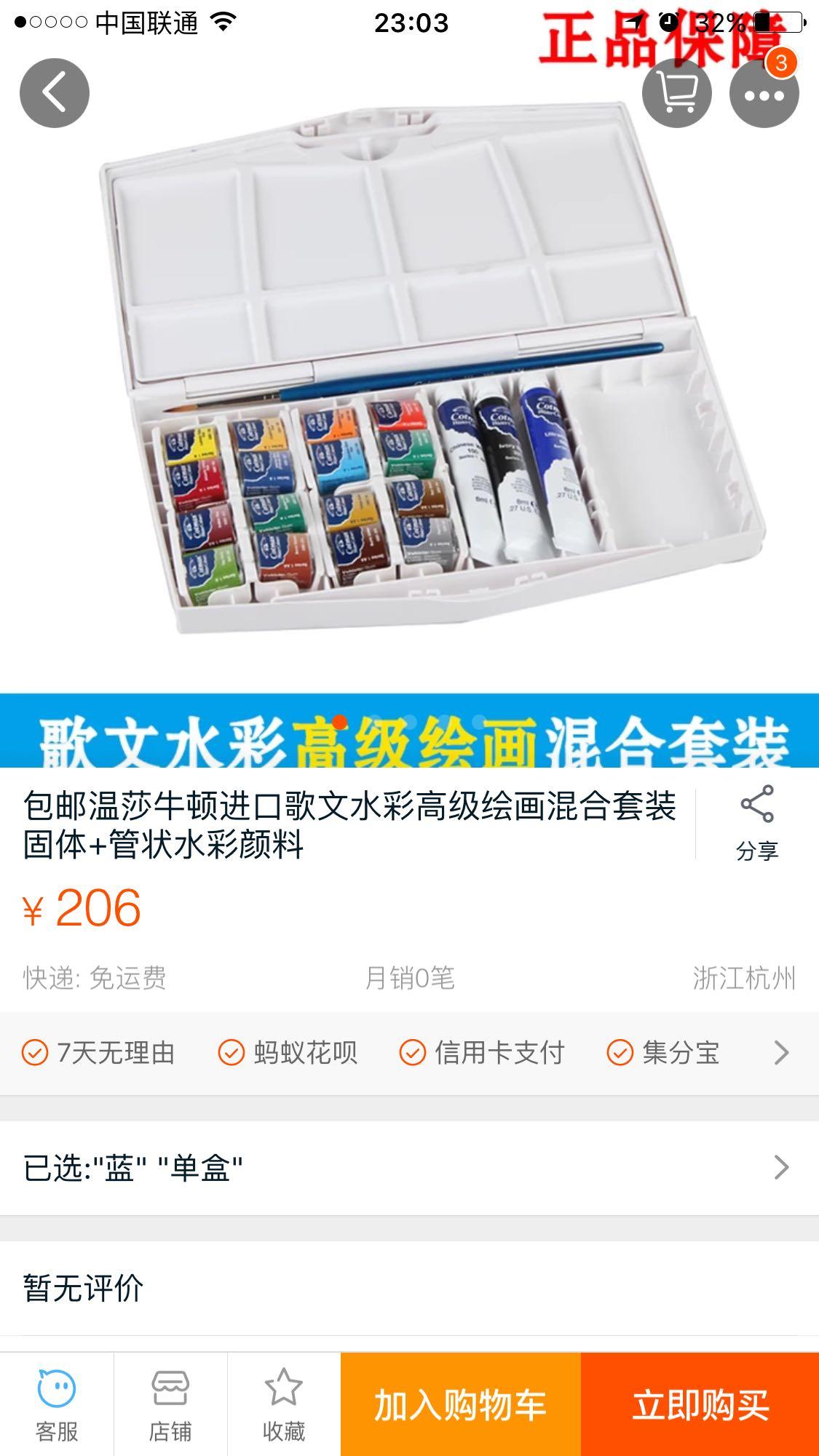Open the selected options row 已选 蓝 单盒
Viewport: 819px width, 1456px height.
coord(408,1168)
